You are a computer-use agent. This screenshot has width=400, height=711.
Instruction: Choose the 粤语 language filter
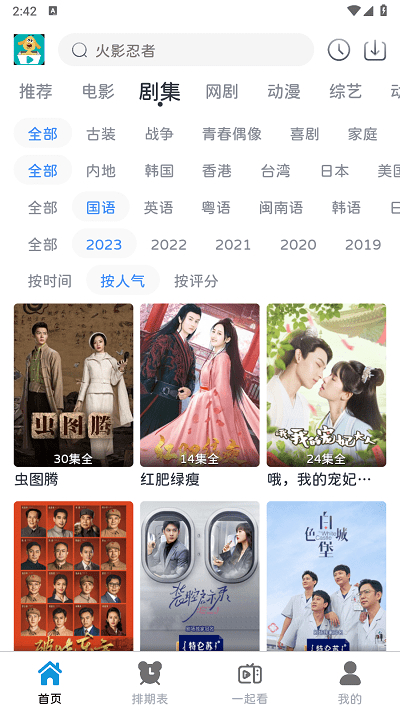tap(216, 208)
